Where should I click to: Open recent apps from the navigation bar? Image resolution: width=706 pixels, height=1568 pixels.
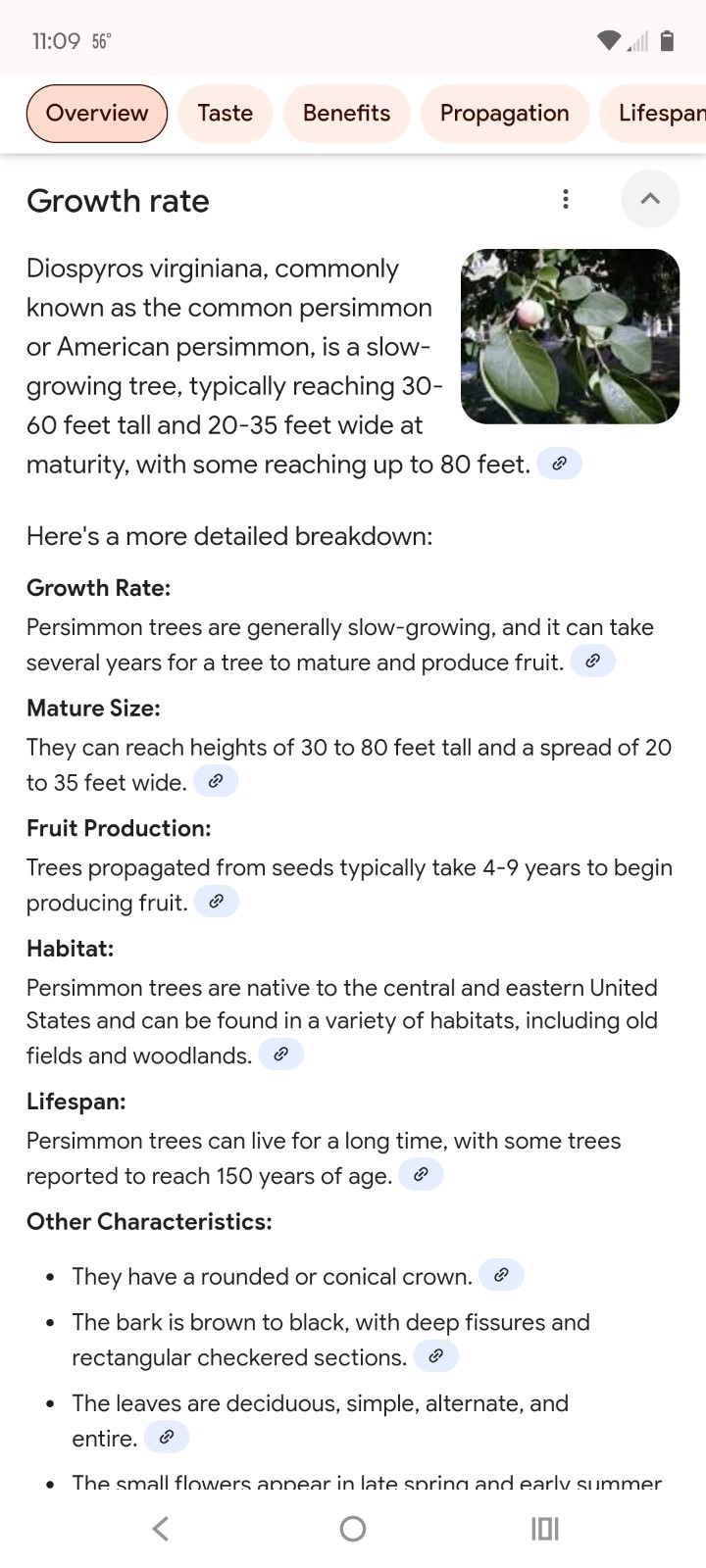click(544, 1529)
